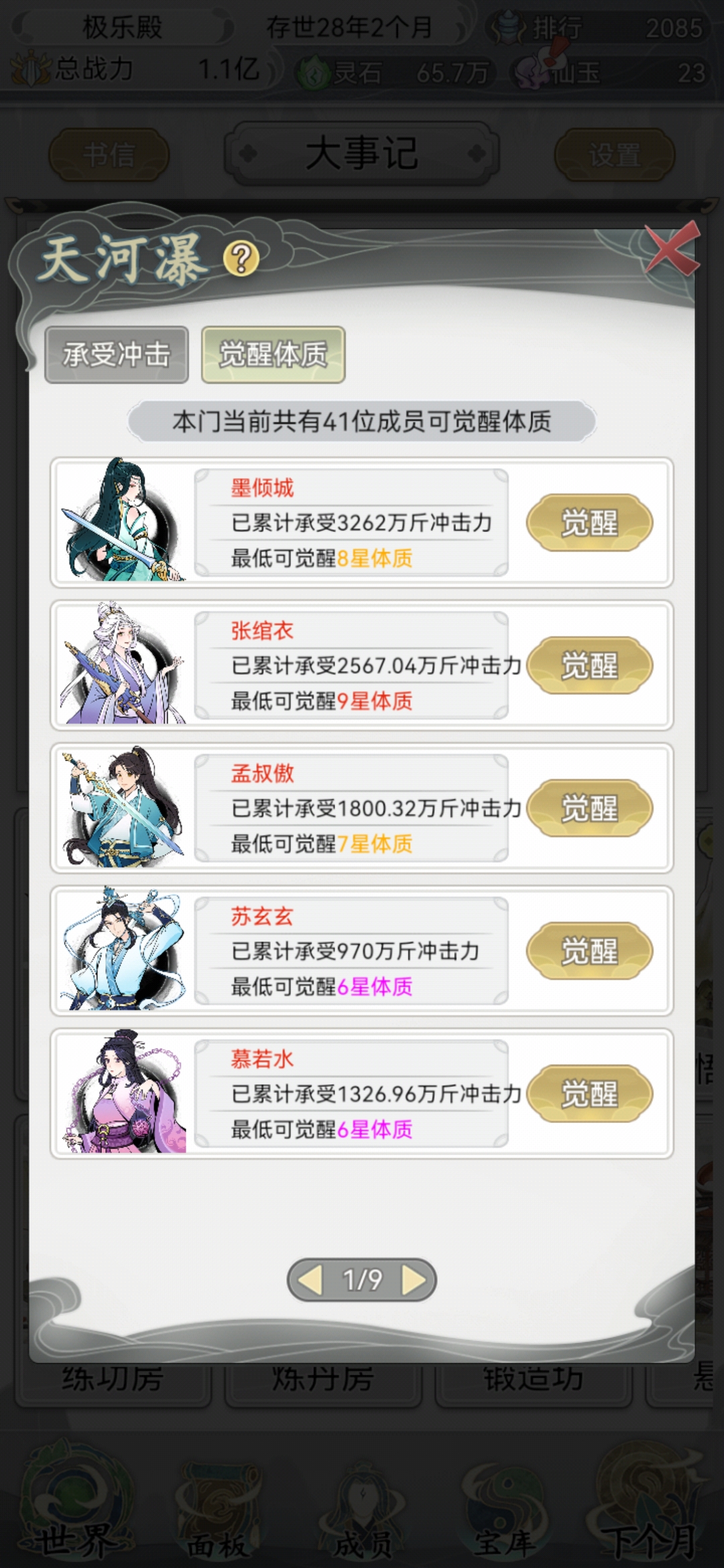This screenshot has height=1568, width=724.
Task: Open the help question mark icon
Action: point(241,258)
